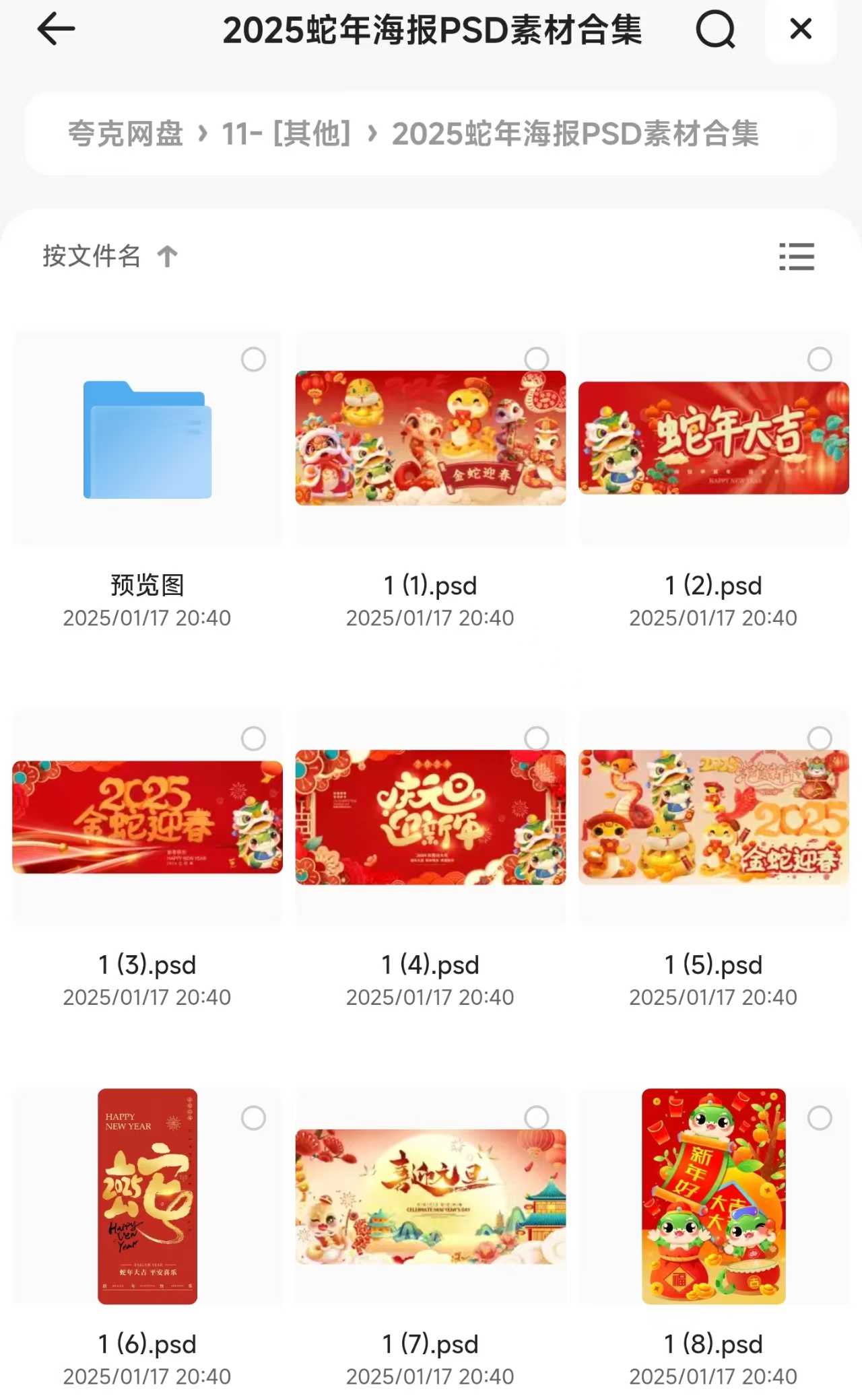Go to the 夸克网盘 root in the breadcrumb
Image resolution: width=862 pixels, height=1400 pixels.
tap(125, 133)
